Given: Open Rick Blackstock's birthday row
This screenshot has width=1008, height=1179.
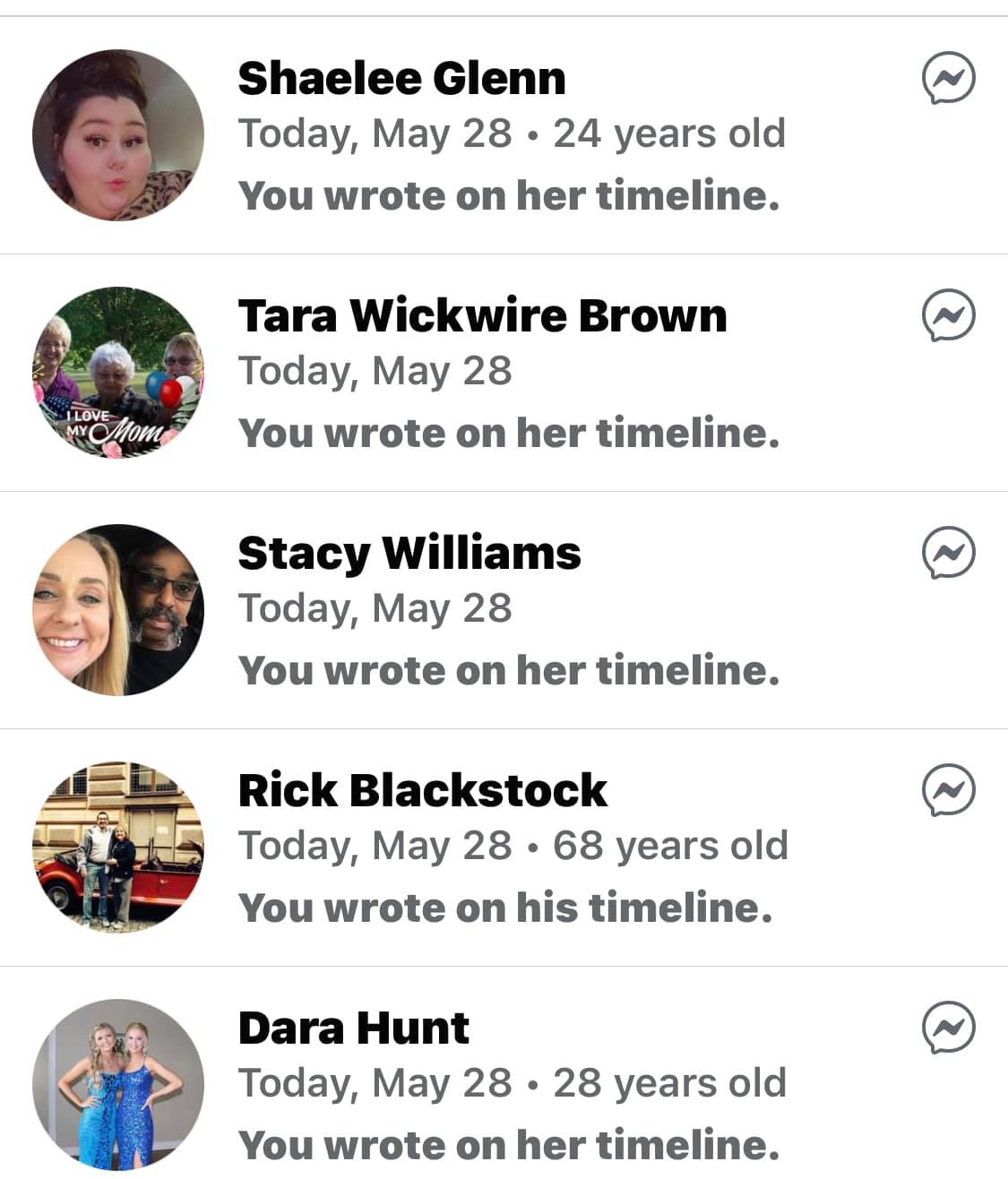Looking at the screenshot, I should click(x=422, y=791).
